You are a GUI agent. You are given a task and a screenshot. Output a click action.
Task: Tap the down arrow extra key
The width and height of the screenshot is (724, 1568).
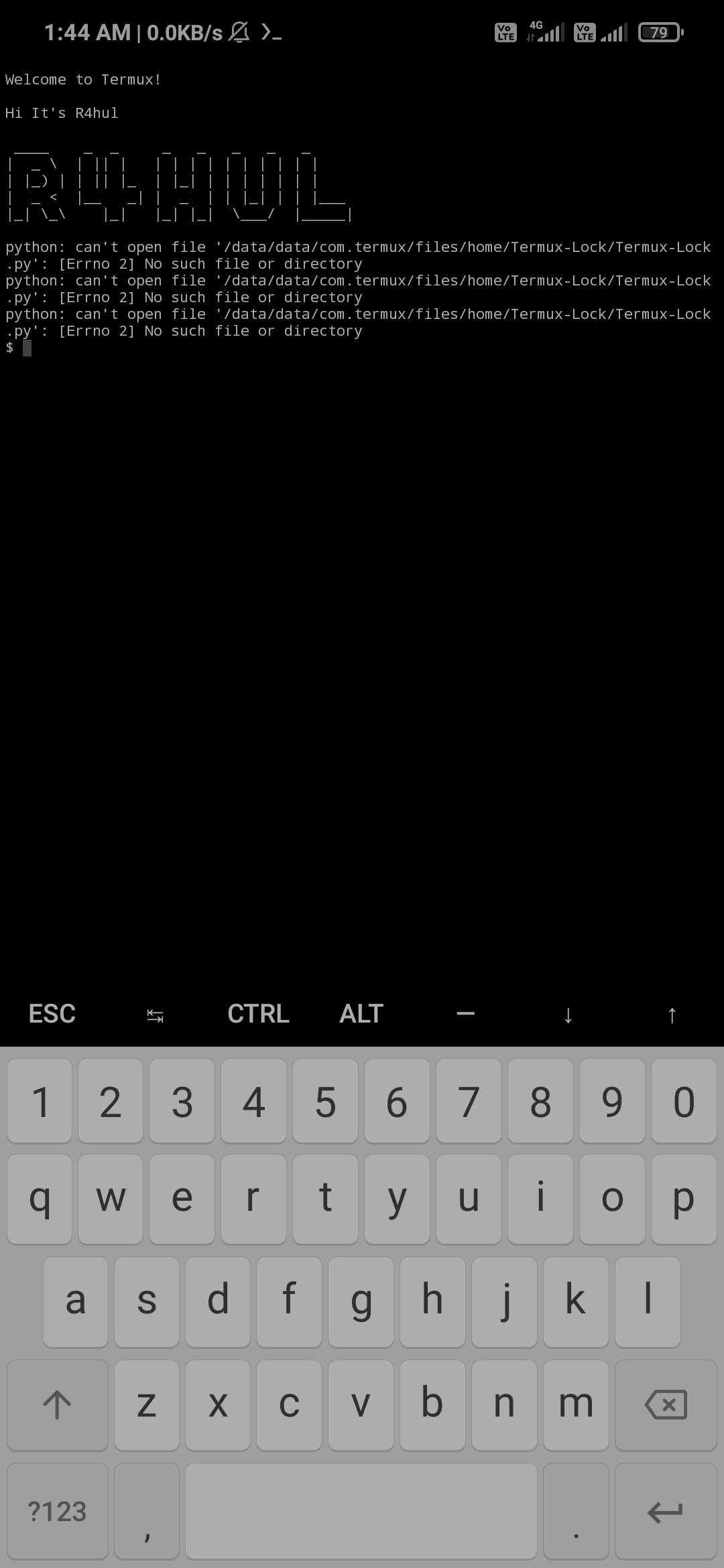(x=568, y=1014)
